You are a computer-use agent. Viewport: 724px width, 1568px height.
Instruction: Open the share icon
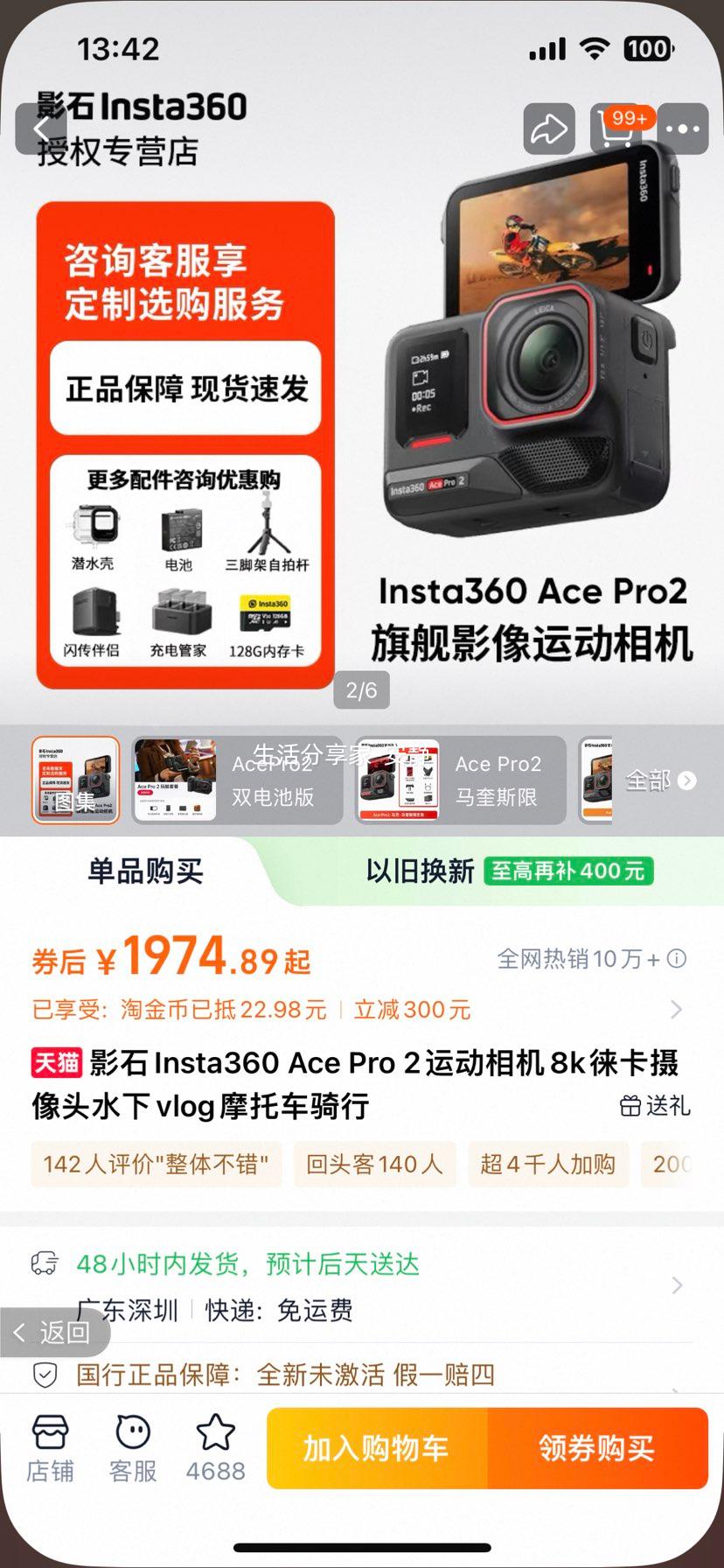[x=549, y=128]
